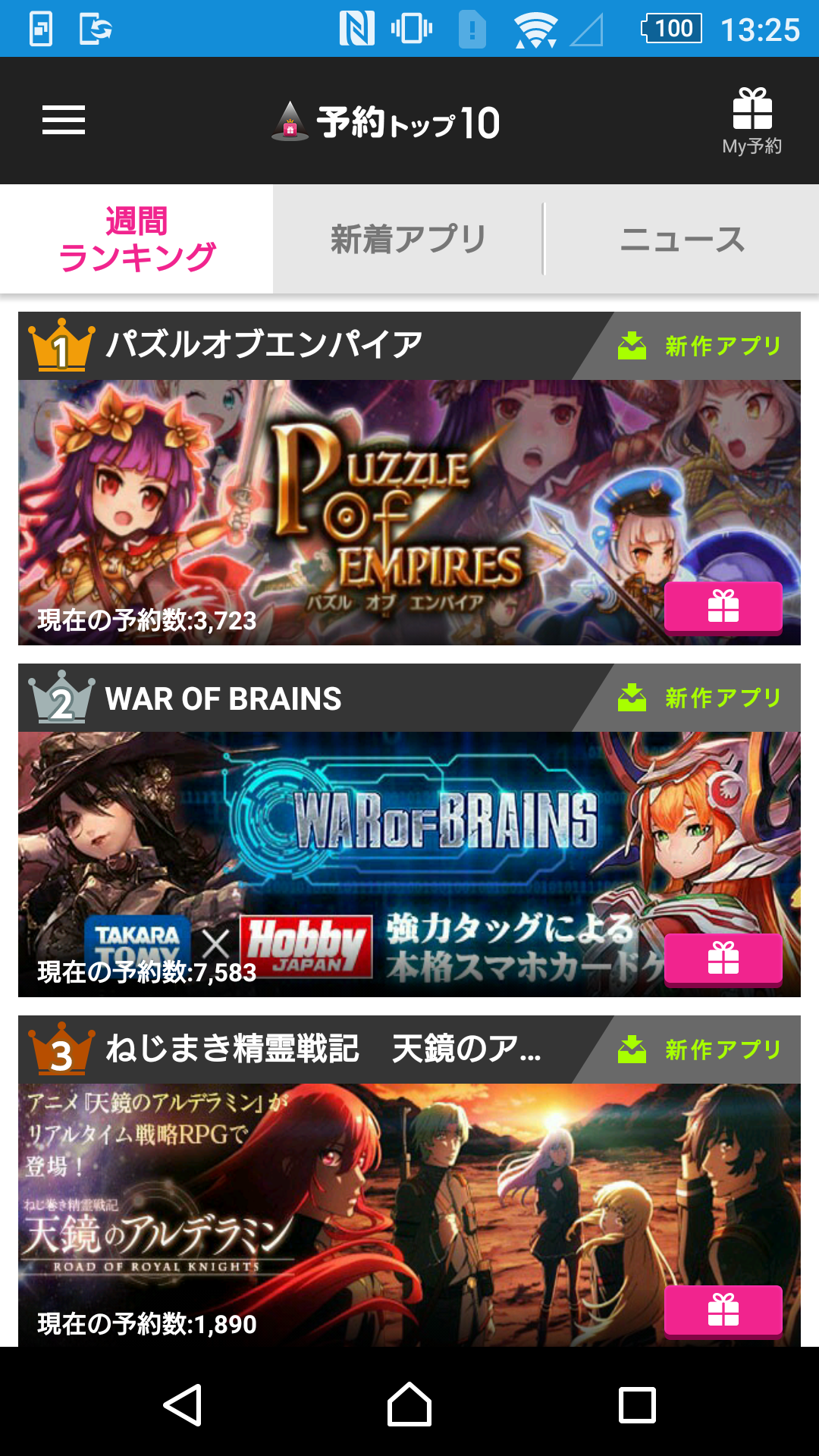819x1456 pixels.
Task: Open My予約 gift icon
Action: click(x=752, y=121)
